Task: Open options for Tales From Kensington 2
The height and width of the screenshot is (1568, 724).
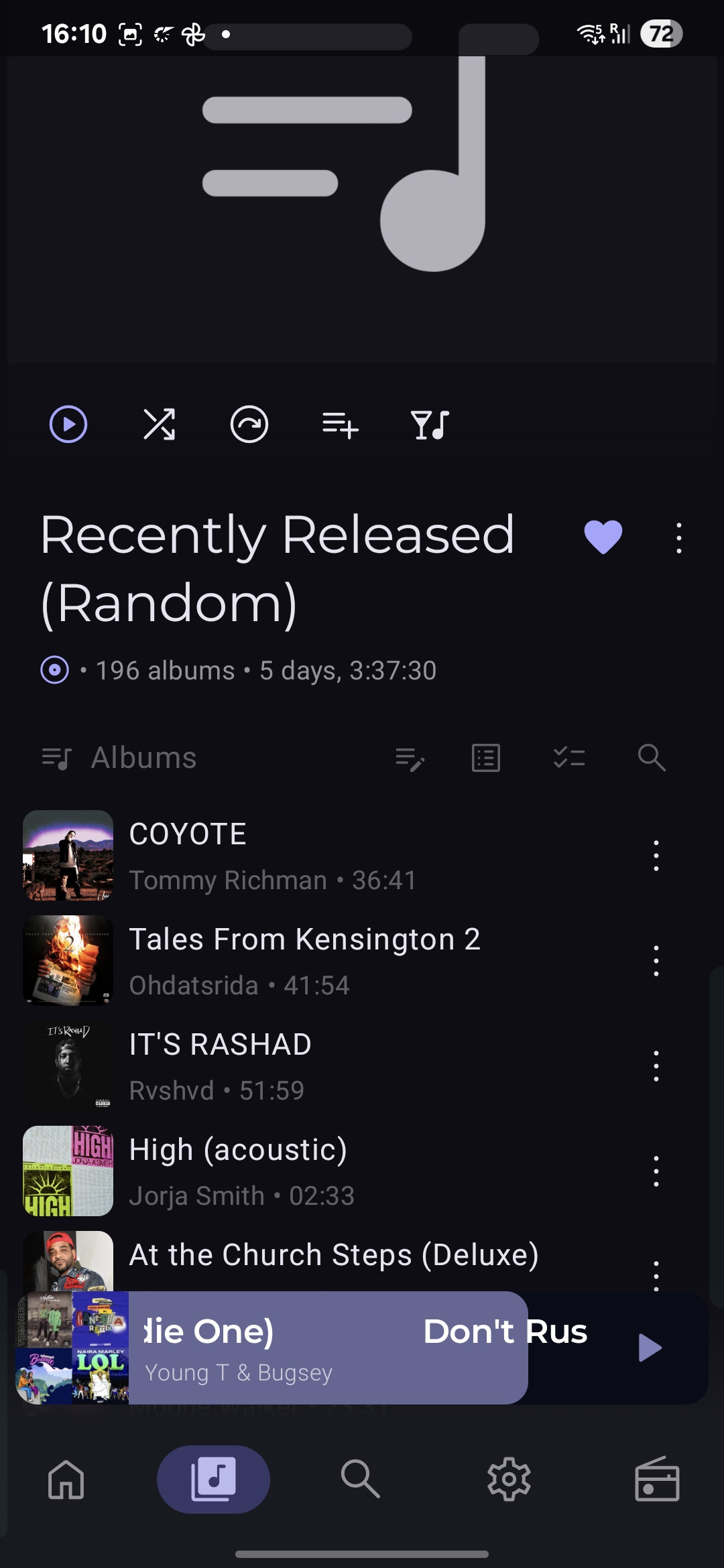Action: coord(656,961)
